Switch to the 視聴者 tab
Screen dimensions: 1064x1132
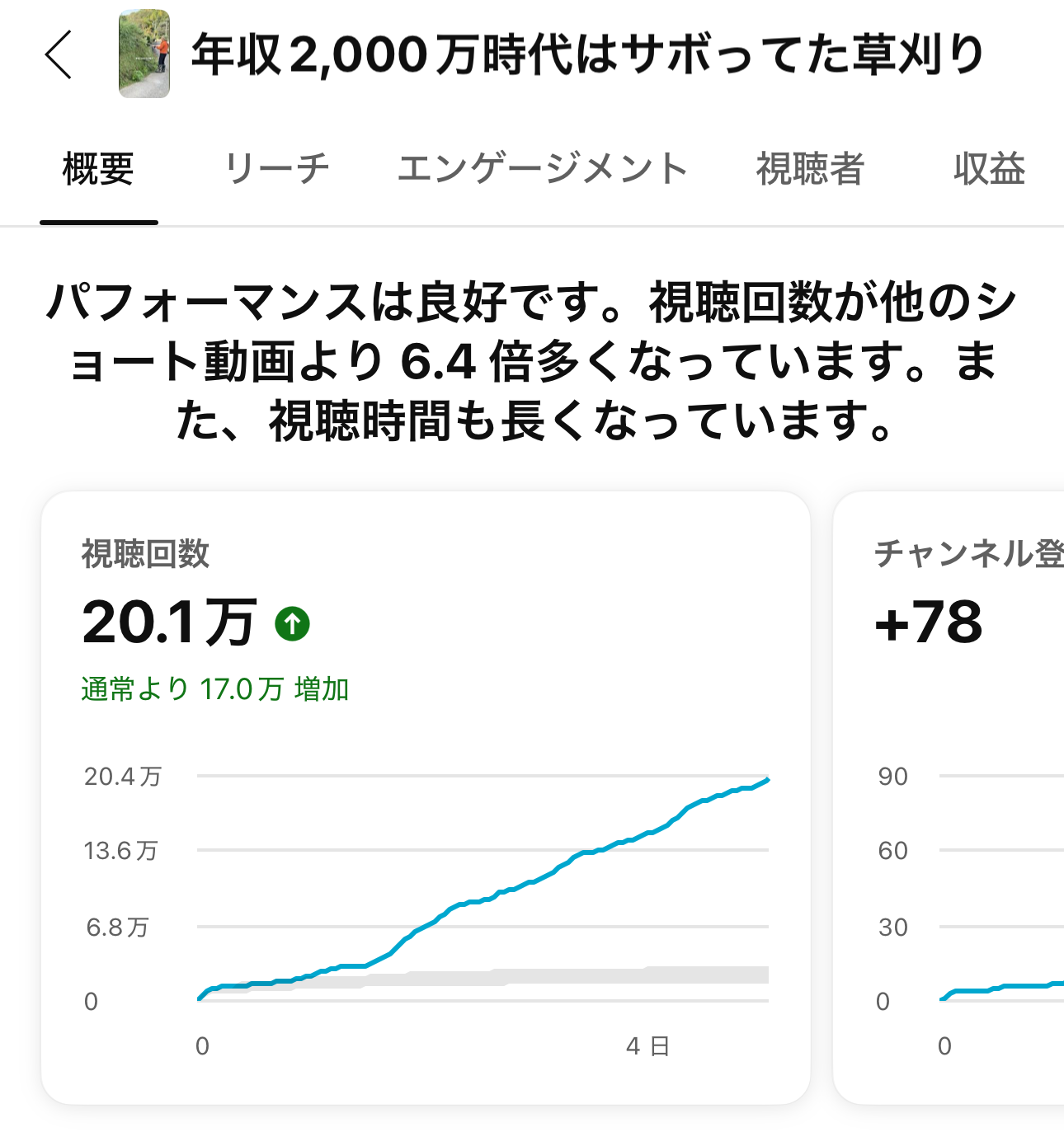(x=810, y=170)
